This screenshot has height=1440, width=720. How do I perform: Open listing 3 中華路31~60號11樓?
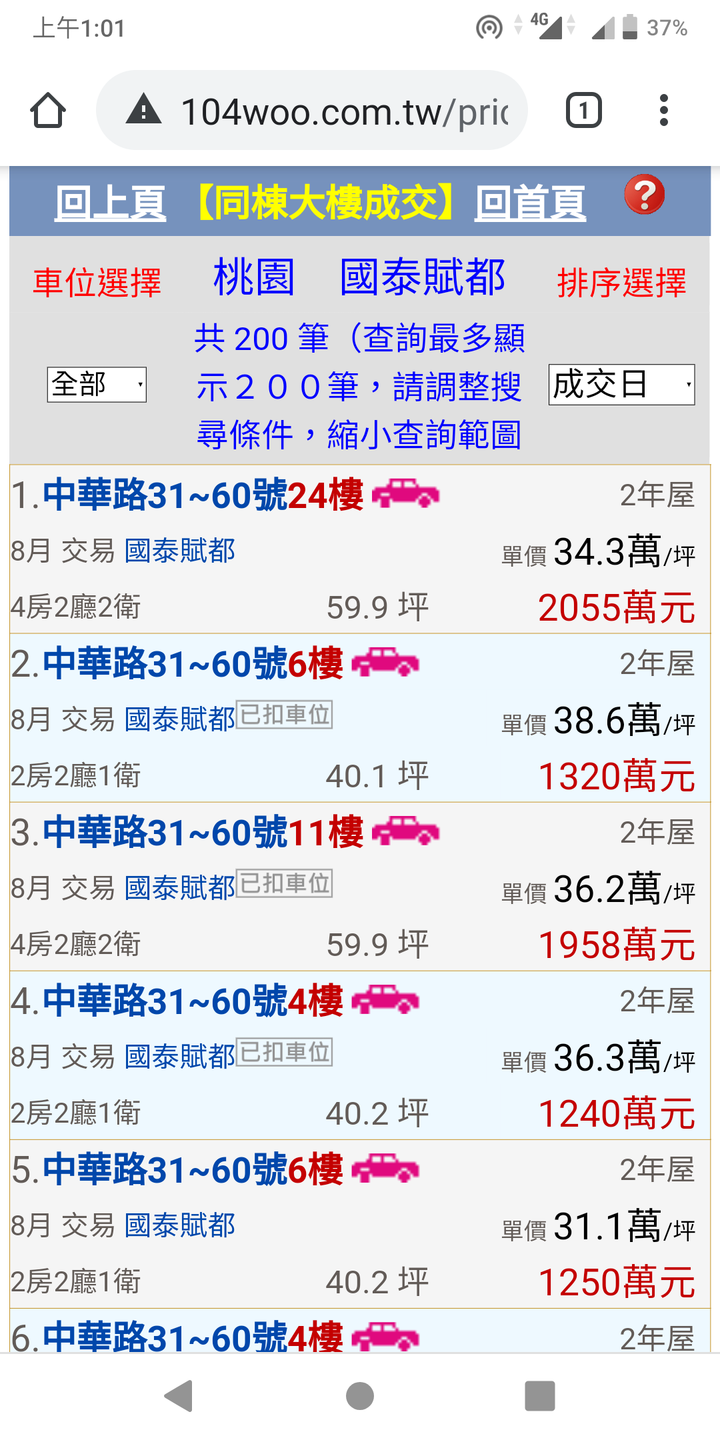click(x=187, y=832)
